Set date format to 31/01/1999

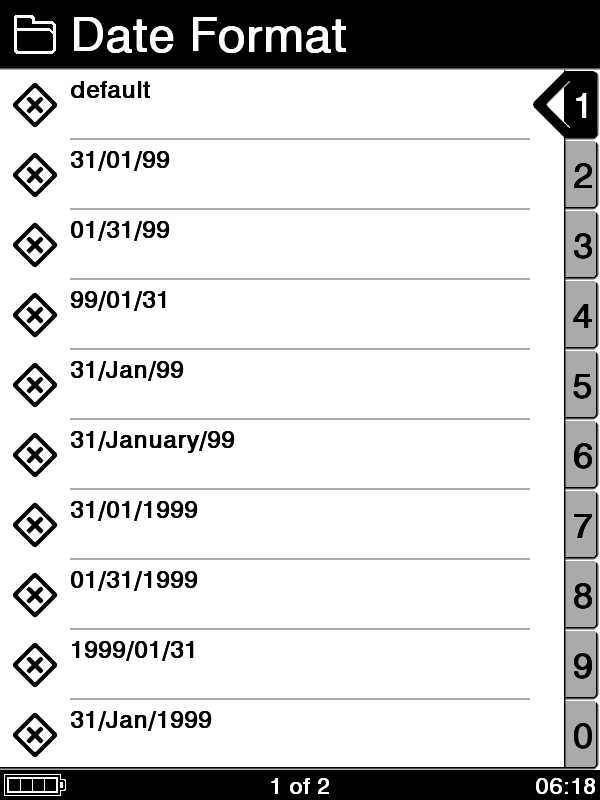[x=134, y=511]
